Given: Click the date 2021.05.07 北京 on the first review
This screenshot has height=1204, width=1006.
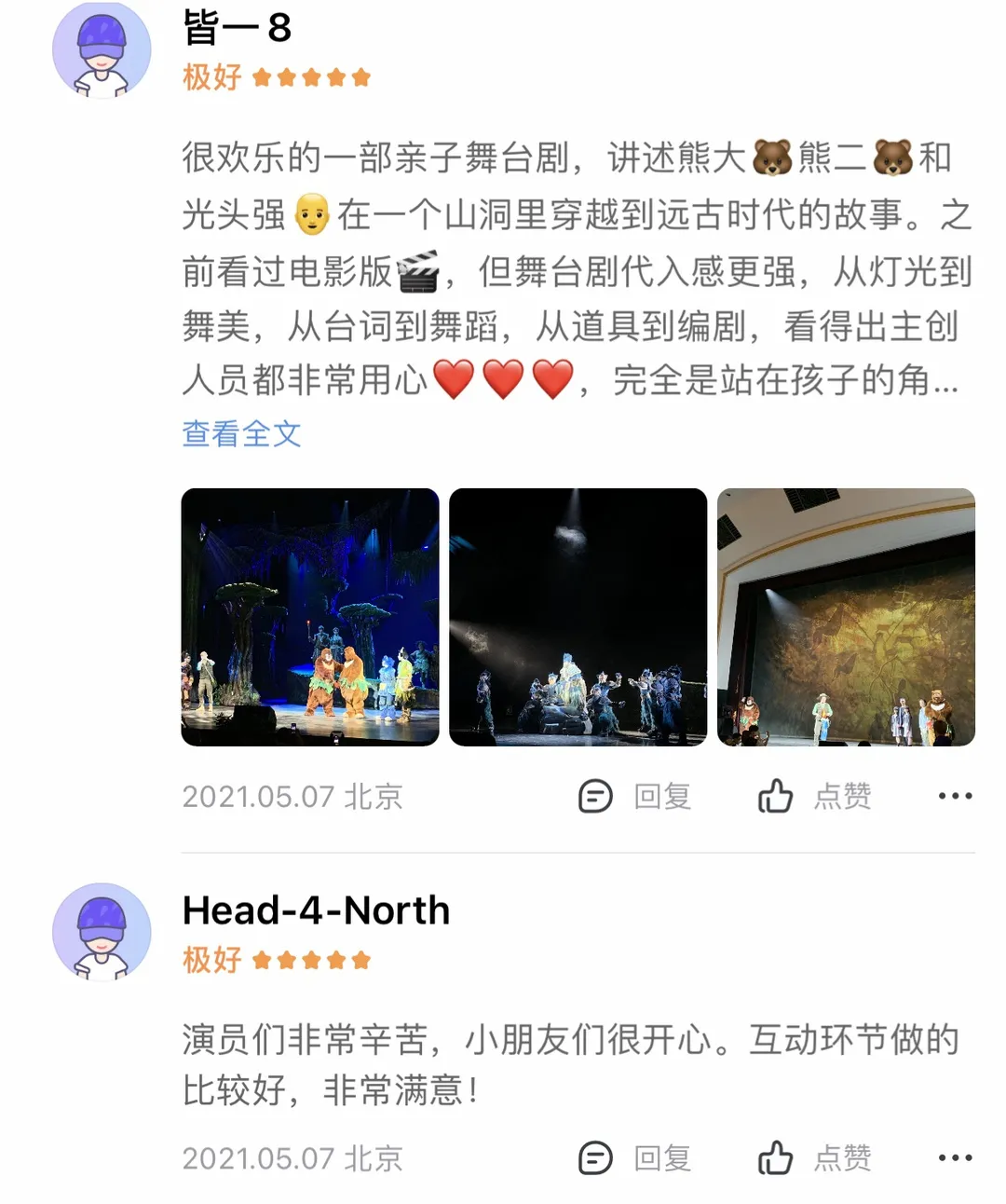Looking at the screenshot, I should [293, 797].
